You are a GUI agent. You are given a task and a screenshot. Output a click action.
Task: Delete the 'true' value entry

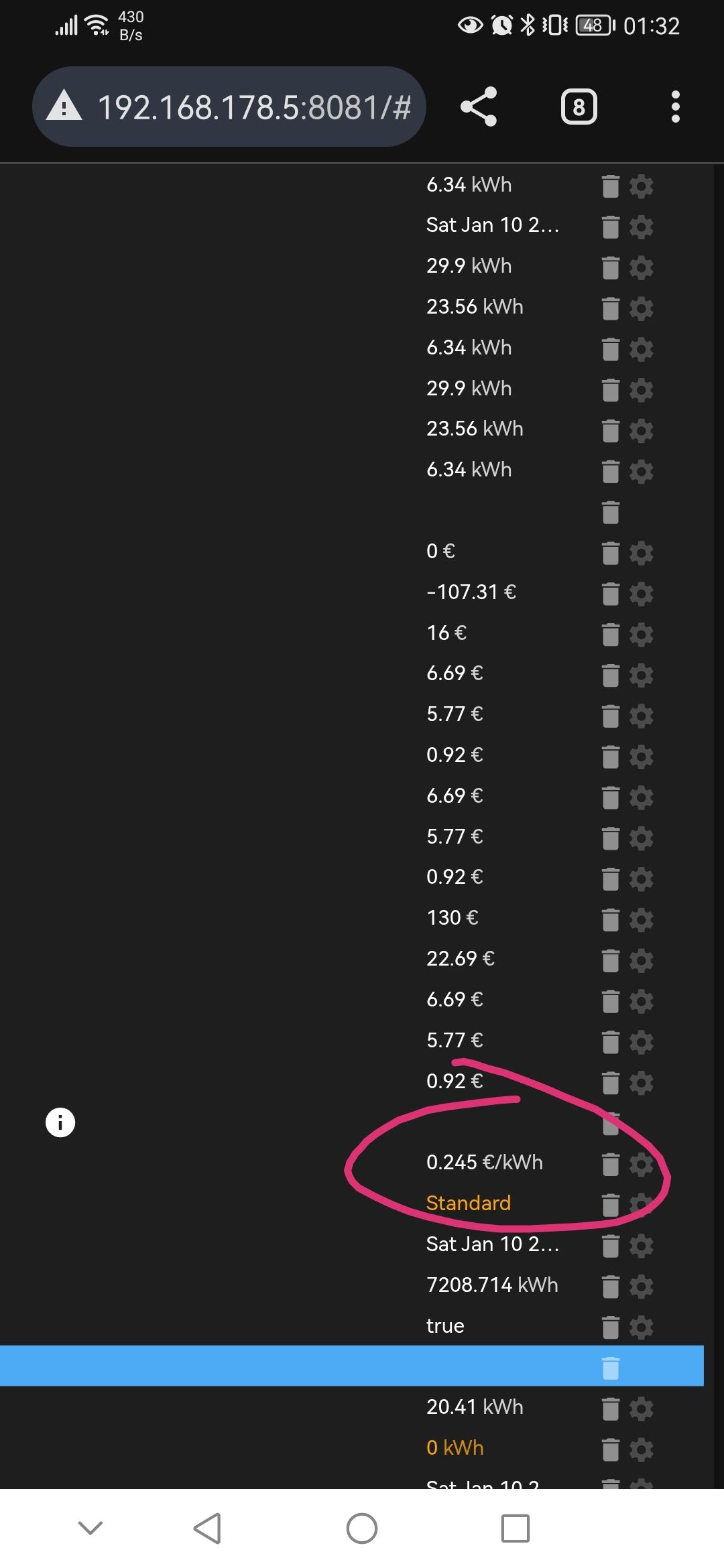(610, 1327)
